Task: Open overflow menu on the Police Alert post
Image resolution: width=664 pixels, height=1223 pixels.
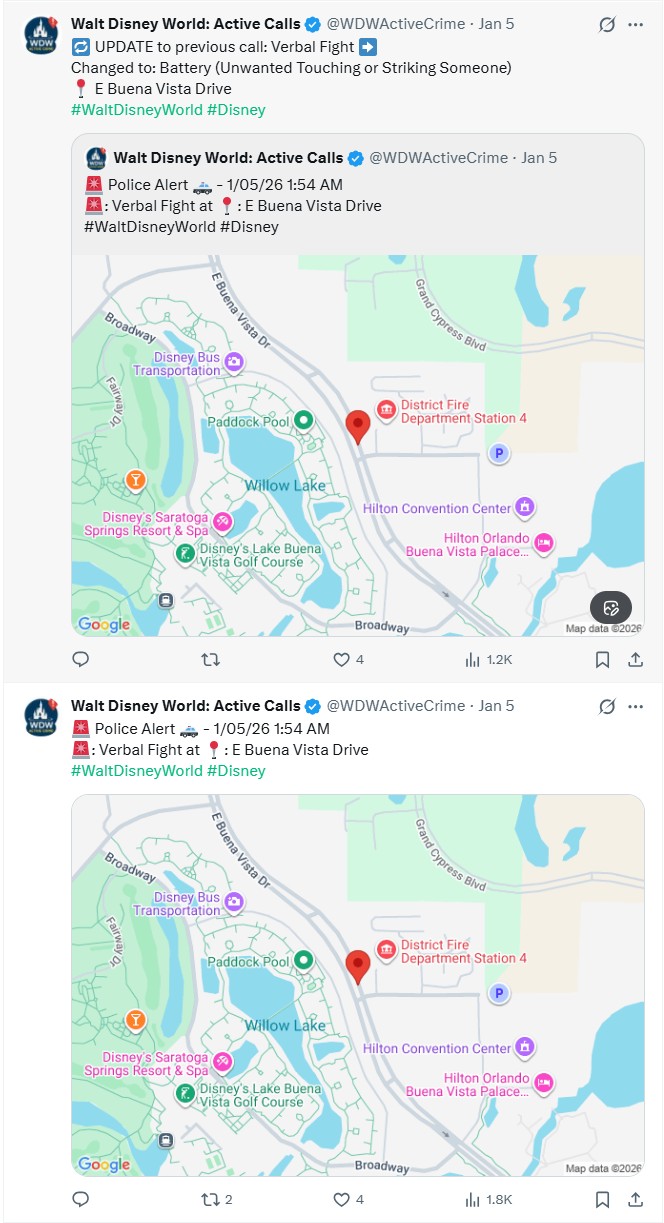Action: 635,706
